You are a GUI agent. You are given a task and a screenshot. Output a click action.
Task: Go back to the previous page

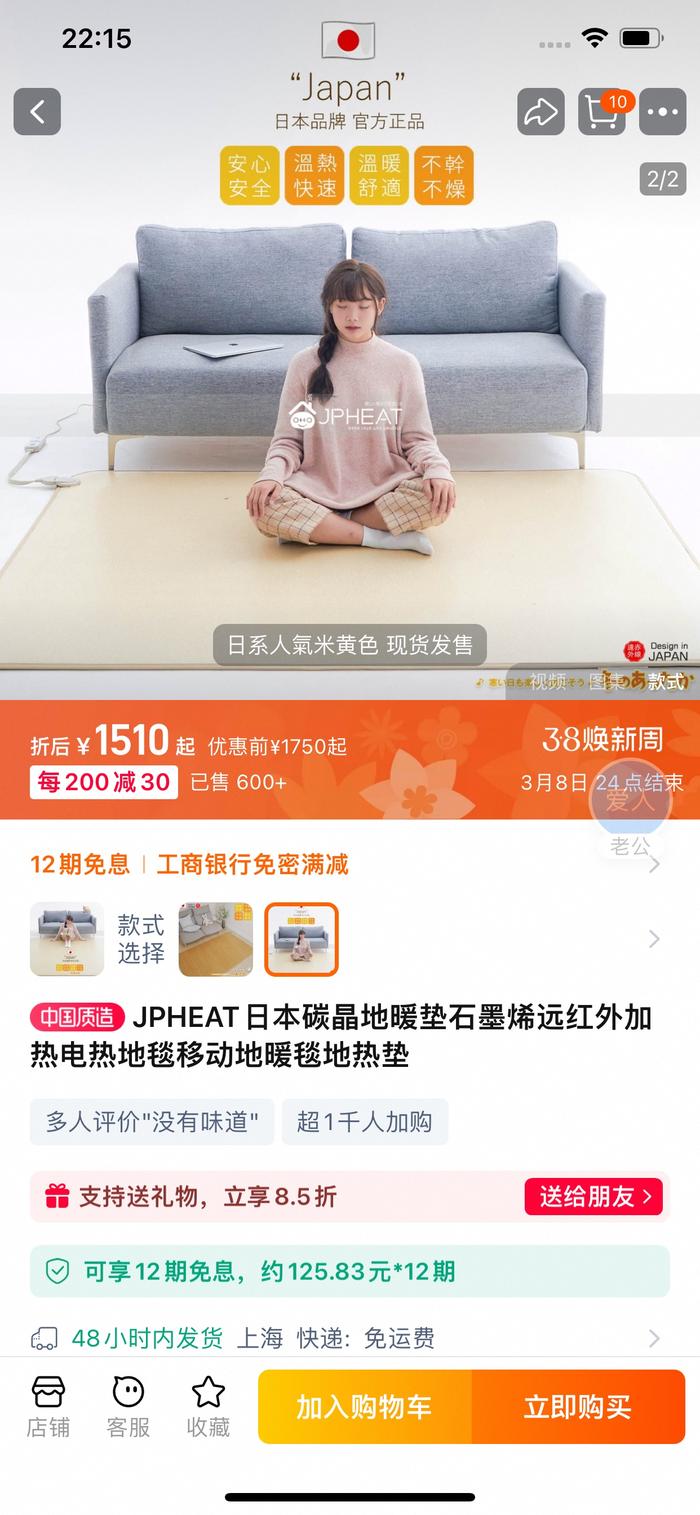coord(37,112)
